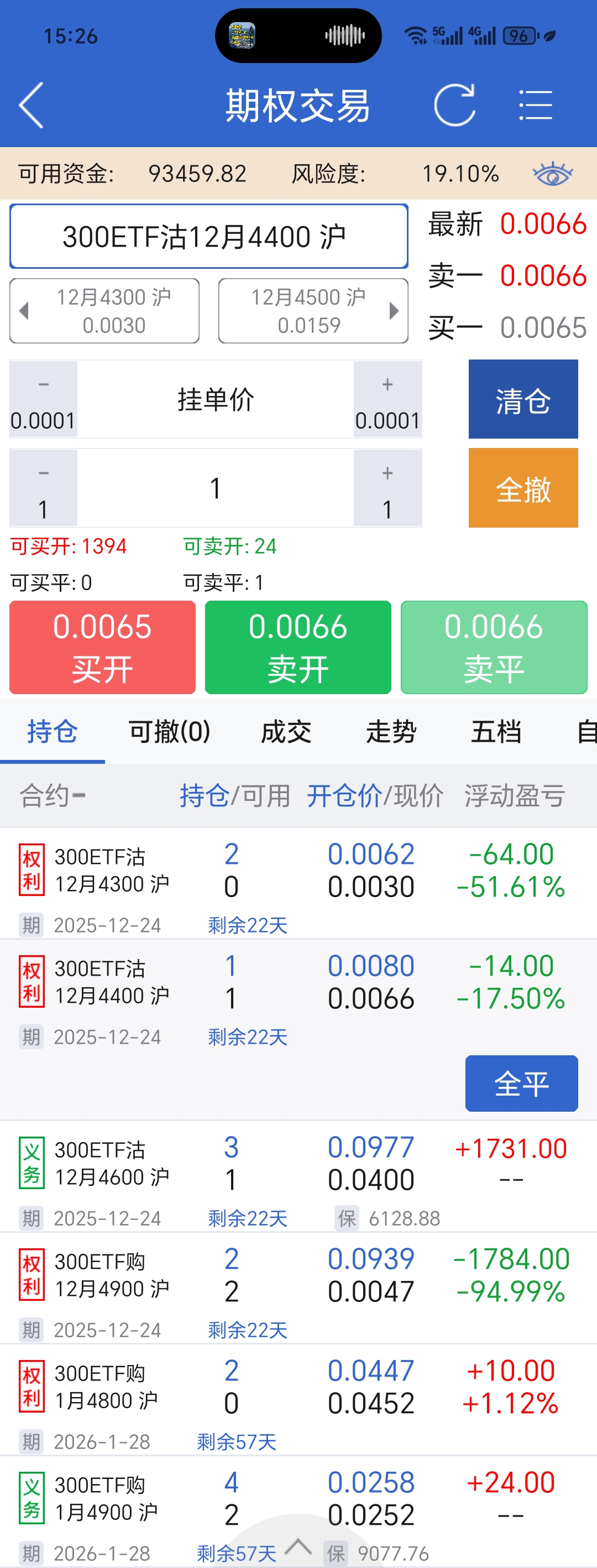
Task: Switch to previous contract 12月4300 沪
Action: click(104, 311)
